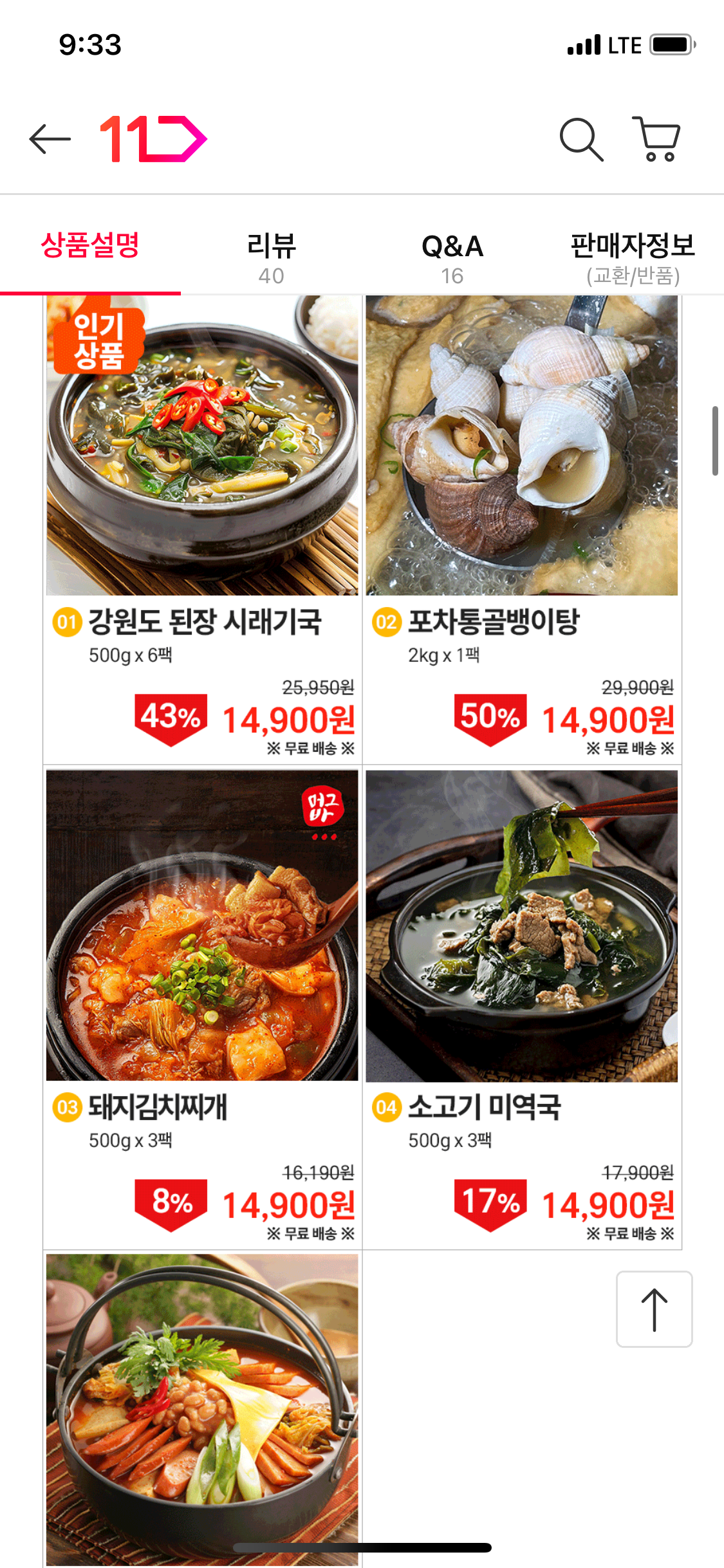The image size is (724, 1568).
Task: Tap the scroll-to-top arrow button
Action: [654, 1309]
